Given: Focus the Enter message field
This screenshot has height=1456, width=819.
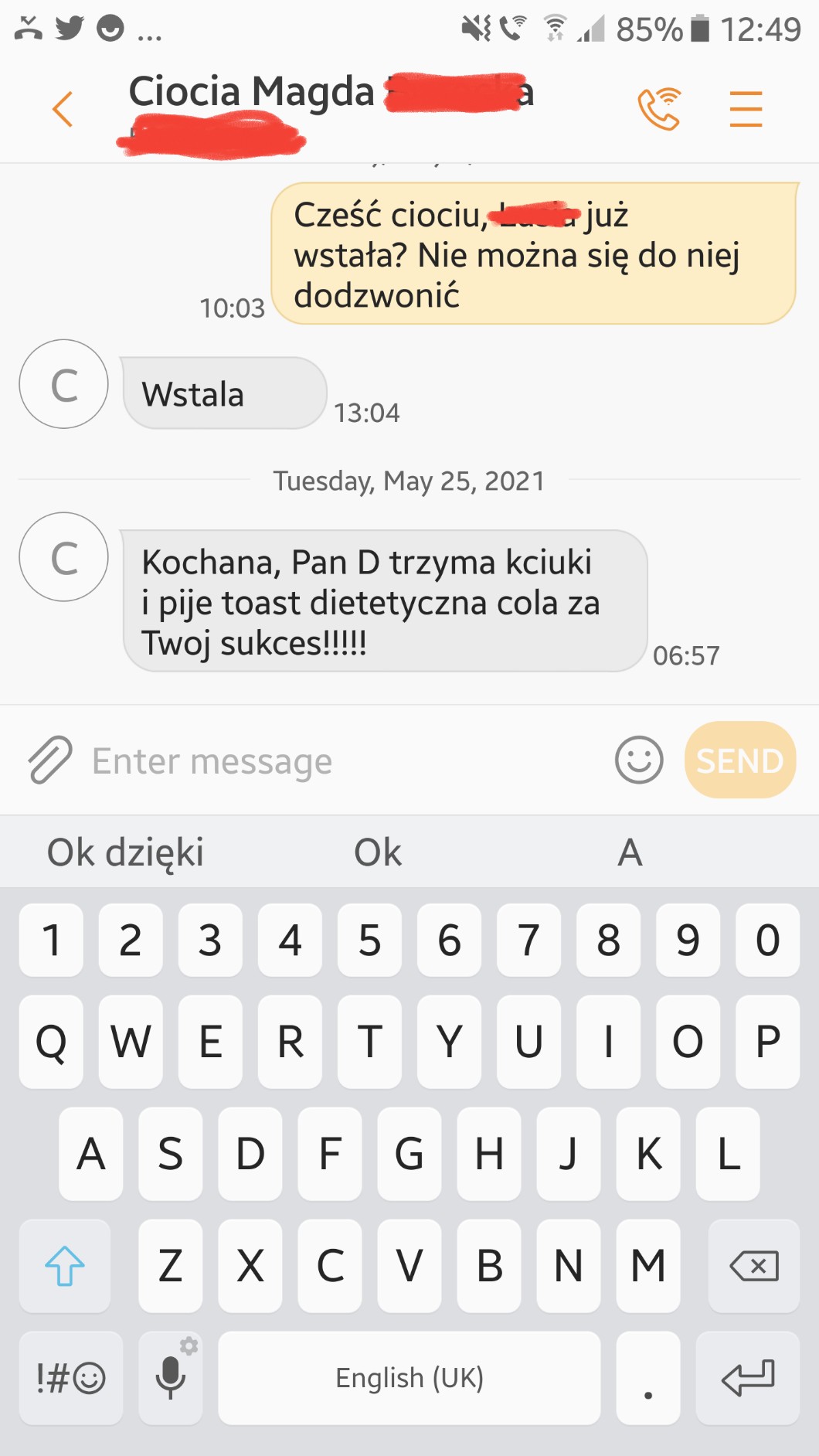Looking at the screenshot, I should [x=340, y=761].
